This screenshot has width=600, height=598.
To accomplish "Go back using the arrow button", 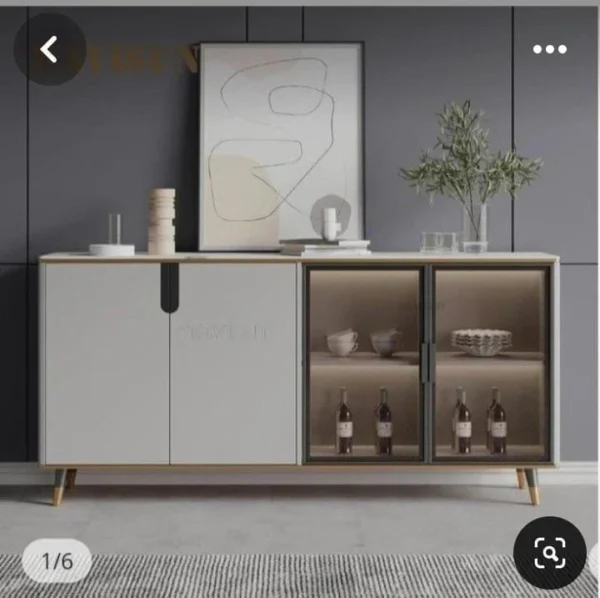I will tap(49, 49).
